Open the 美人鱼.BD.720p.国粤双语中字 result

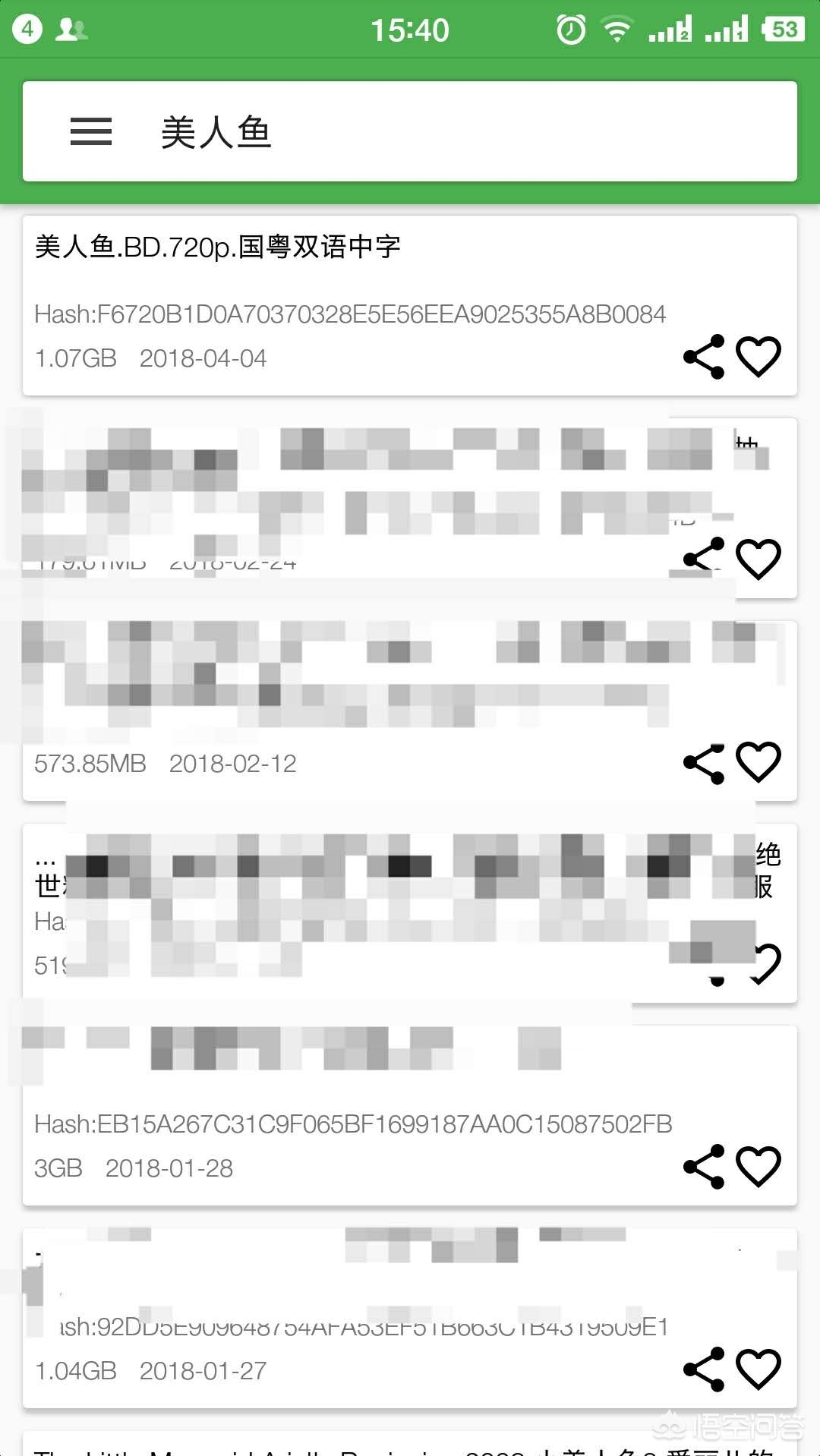410,305
